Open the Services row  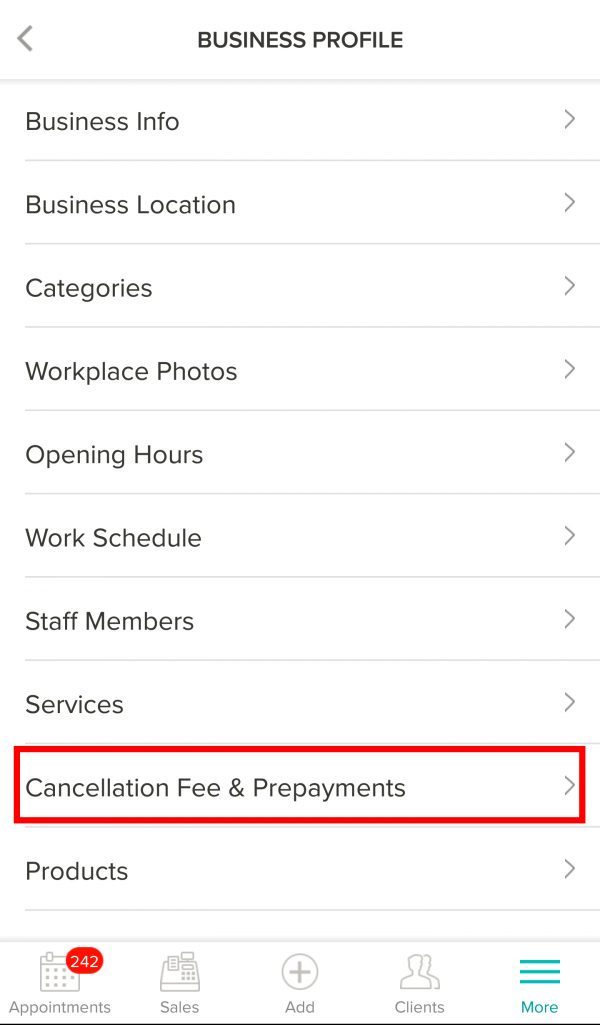point(300,703)
